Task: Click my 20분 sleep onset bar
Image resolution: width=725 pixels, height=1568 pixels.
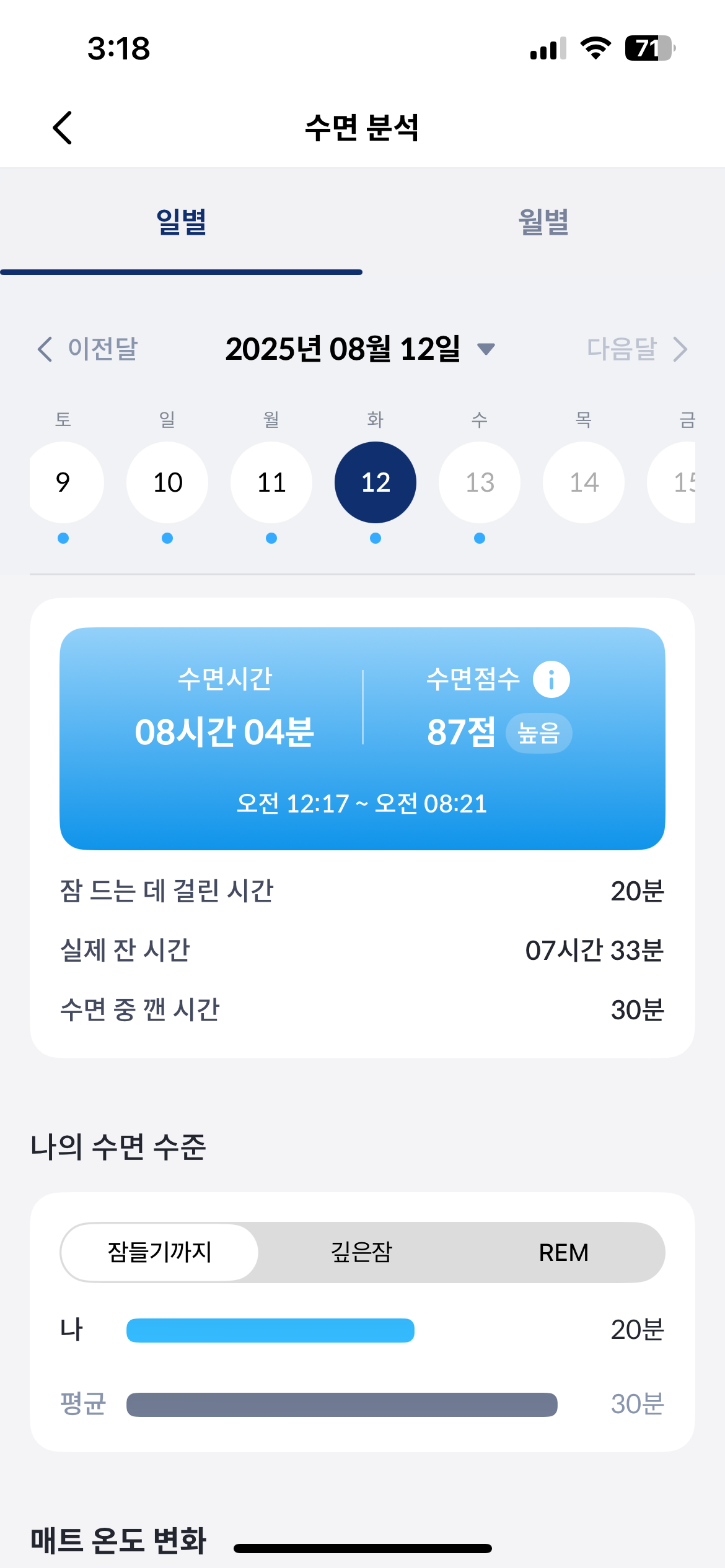Action: point(270,1330)
